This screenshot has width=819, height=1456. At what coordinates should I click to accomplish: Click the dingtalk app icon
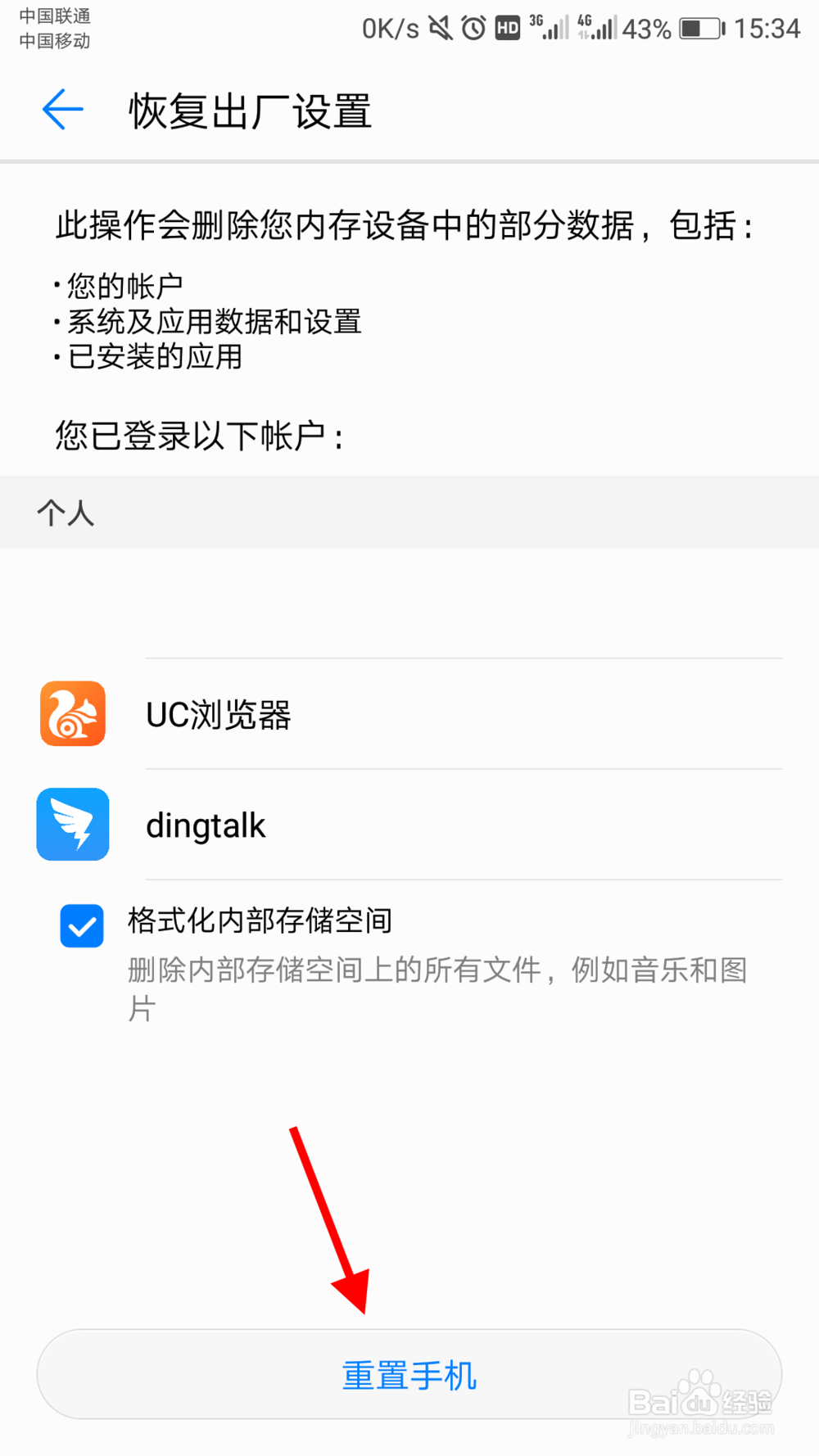click(x=72, y=825)
